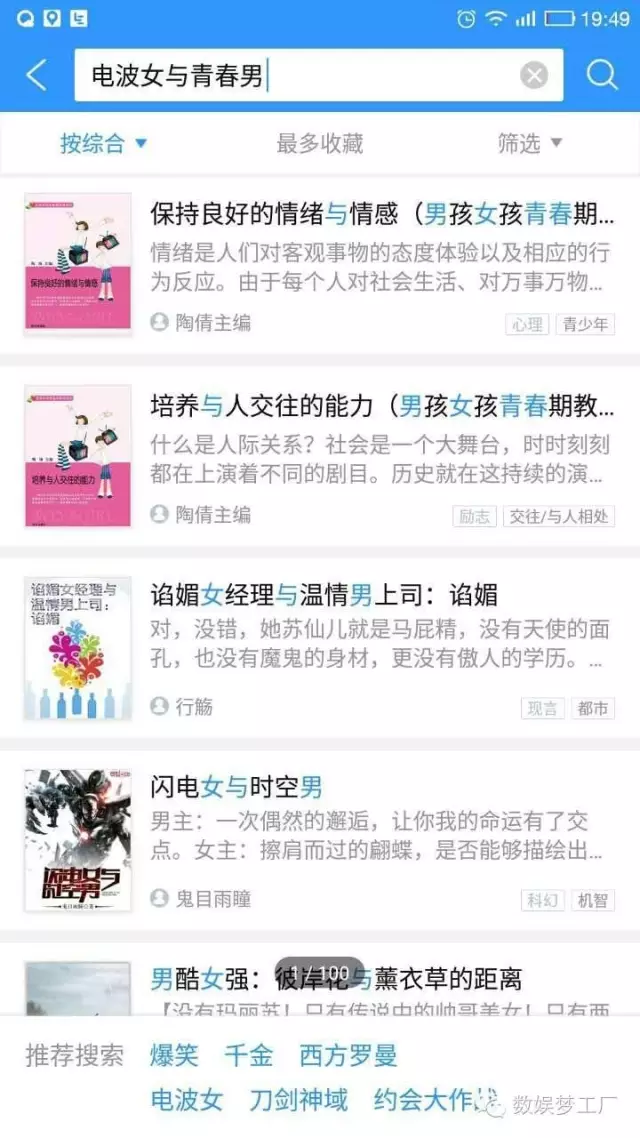Search the suggested keyword 千金
Image resolution: width=640 pixels, height=1138 pixels.
[x=248, y=1055]
